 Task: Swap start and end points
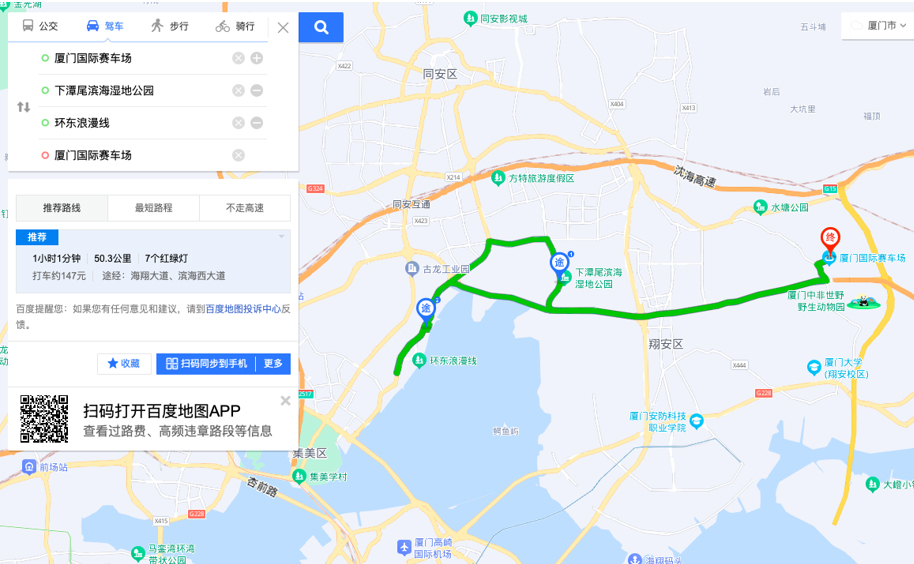[24, 107]
